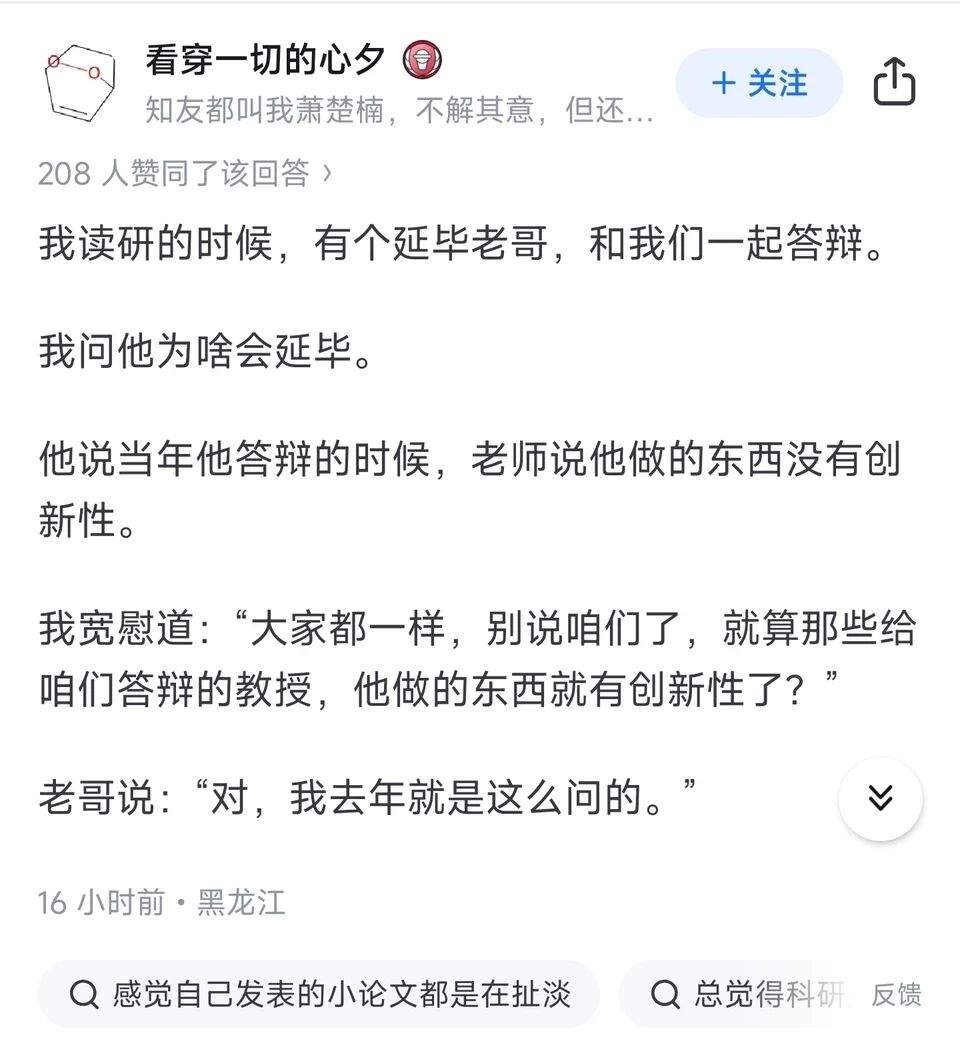Open the author name 看穿一切的心夕
Viewport: 960px width, 1057px height.
pos(264,60)
